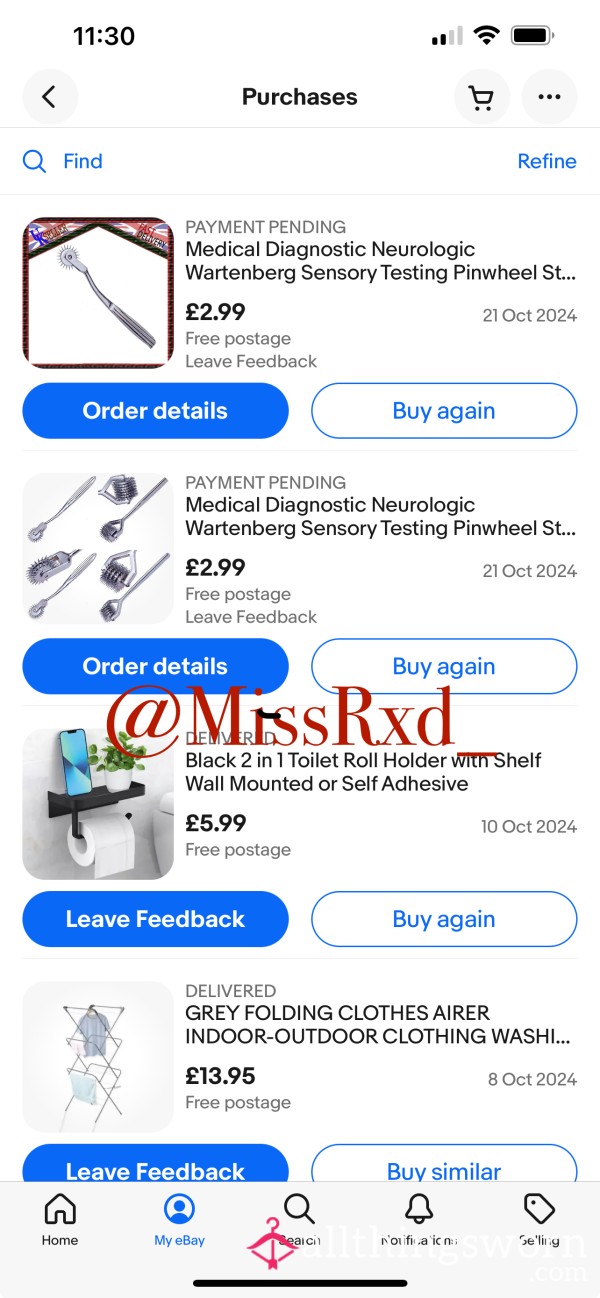Image resolution: width=600 pixels, height=1298 pixels.
Task: Leave Feedback for the Toilet Roll Holder
Action: tap(155, 919)
